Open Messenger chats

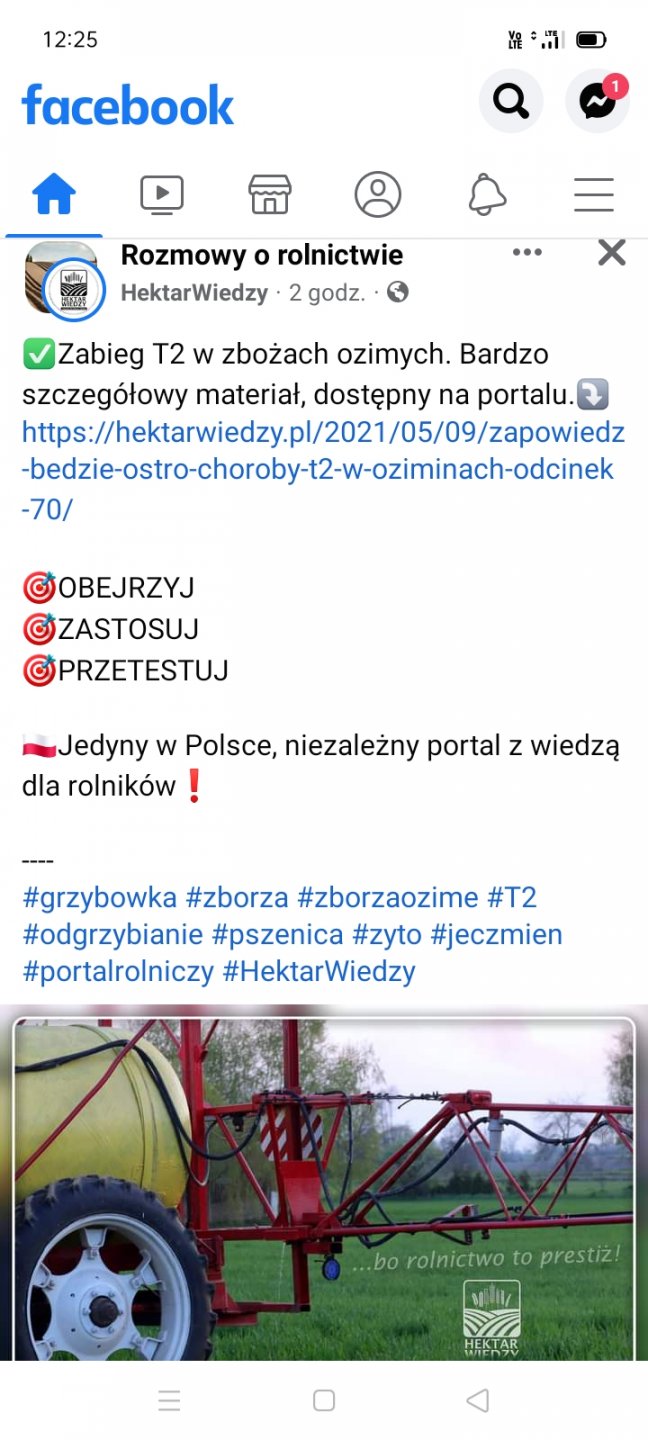click(597, 101)
